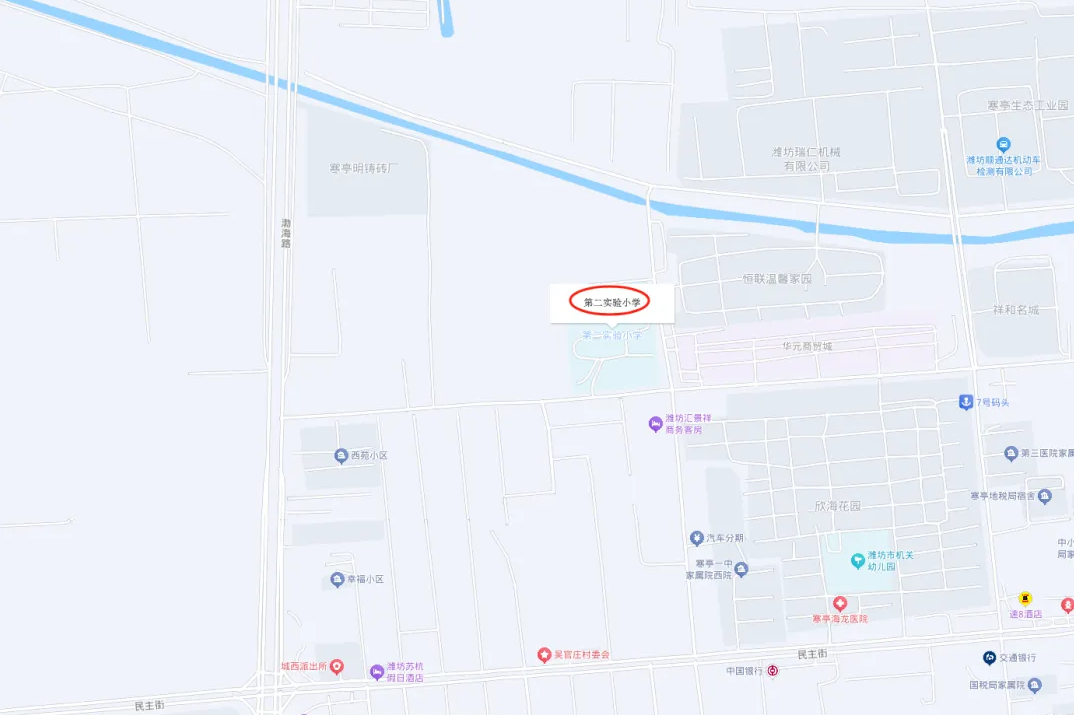Open the 幸福小区 marker
This screenshot has height=715, width=1074.
tap(338, 579)
